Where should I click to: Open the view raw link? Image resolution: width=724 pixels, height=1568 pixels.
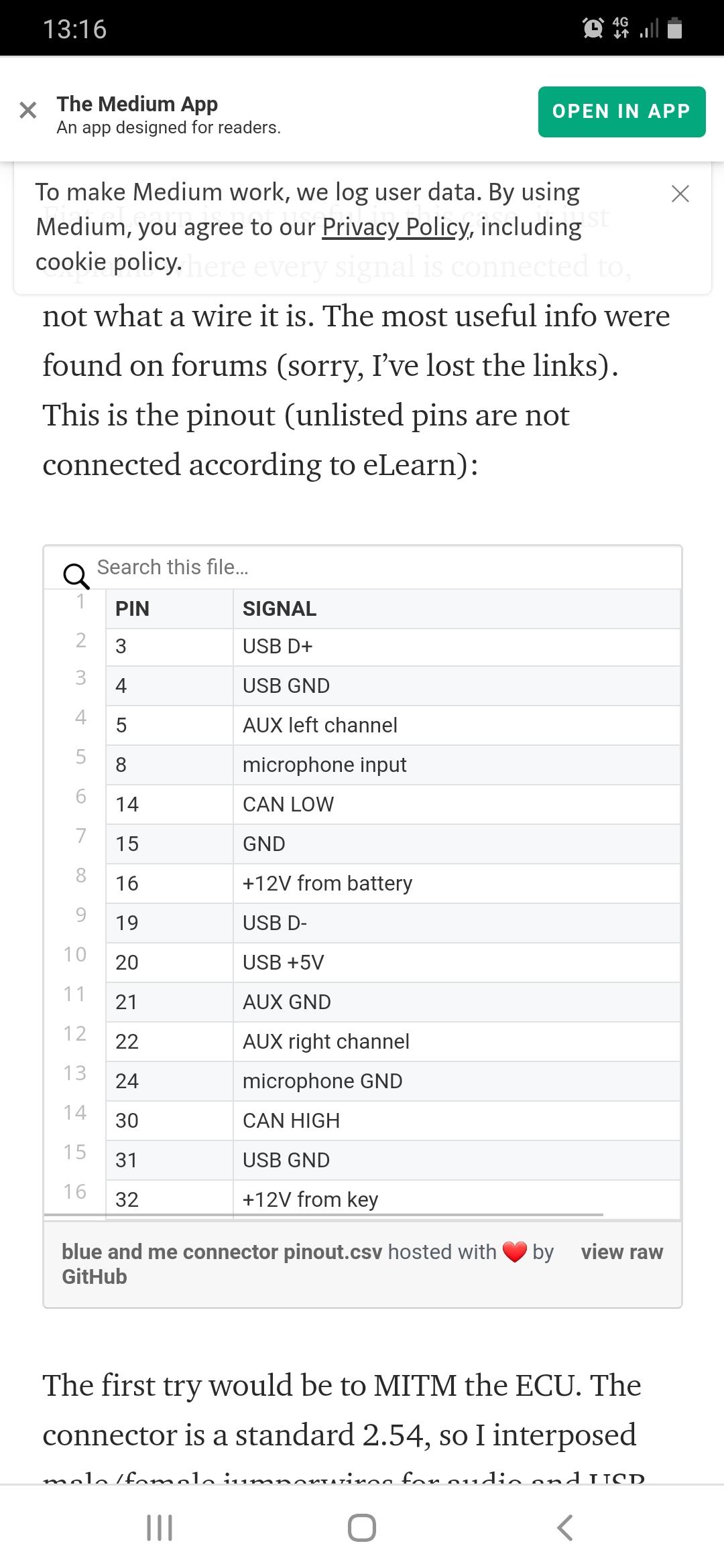coord(621,1252)
